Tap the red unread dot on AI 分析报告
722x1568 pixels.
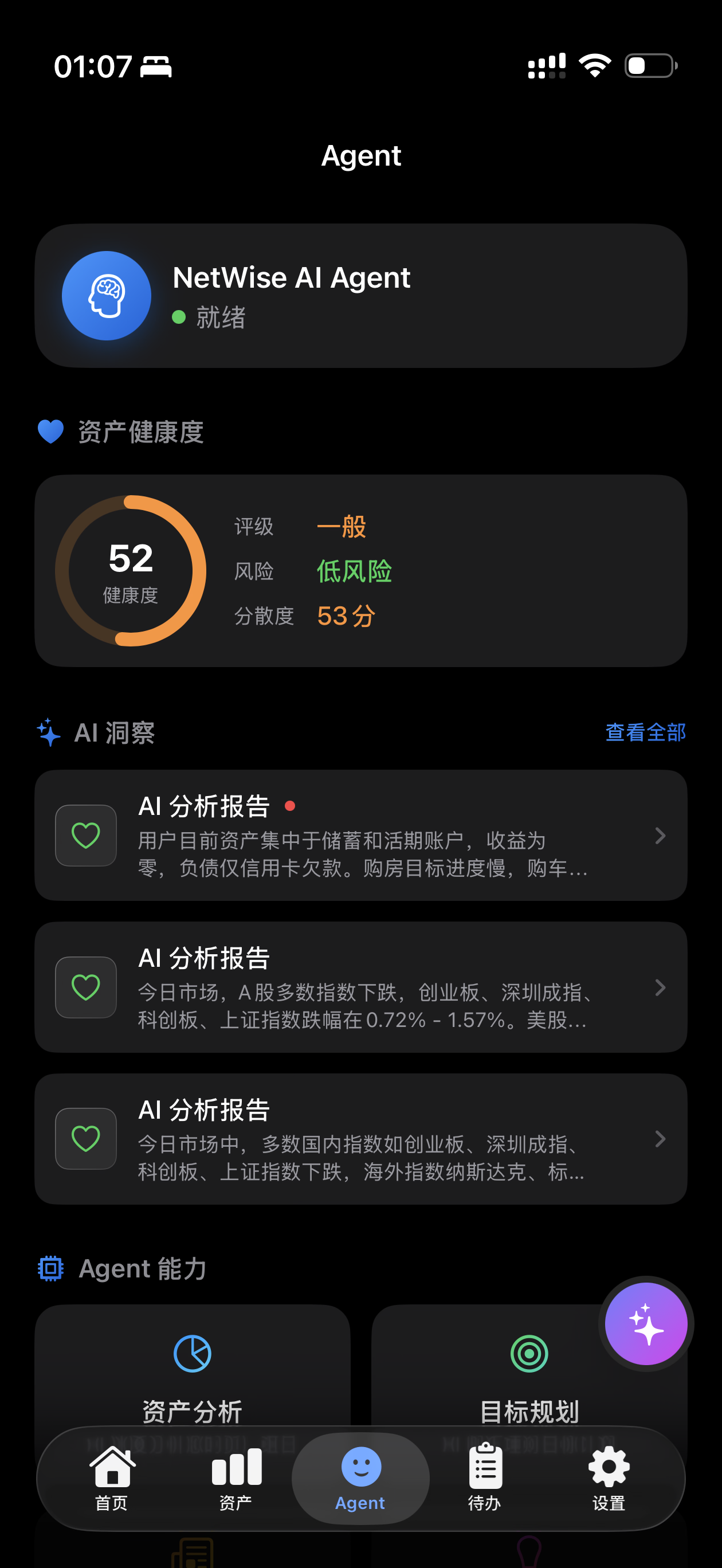291,806
